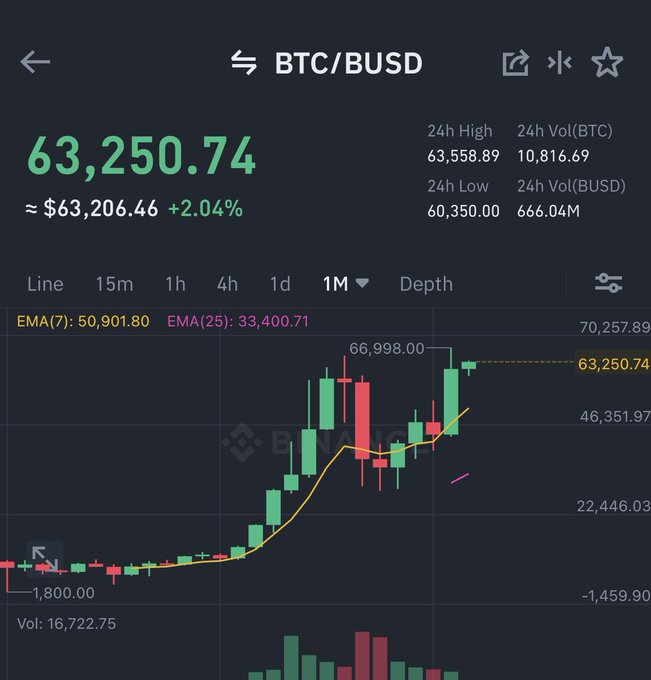
Task: Add BTC/BUSD to favorites with star
Action: pyautogui.click(x=607, y=62)
